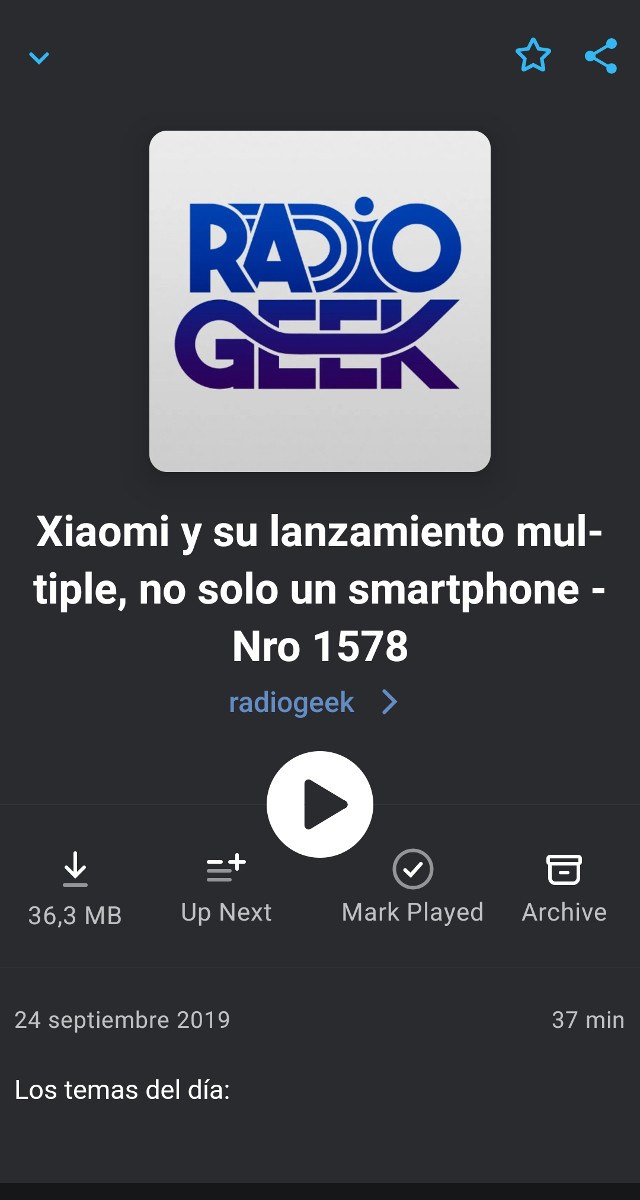Collapse the episode details with down chevron
The width and height of the screenshot is (640, 1200).
[x=39, y=58]
